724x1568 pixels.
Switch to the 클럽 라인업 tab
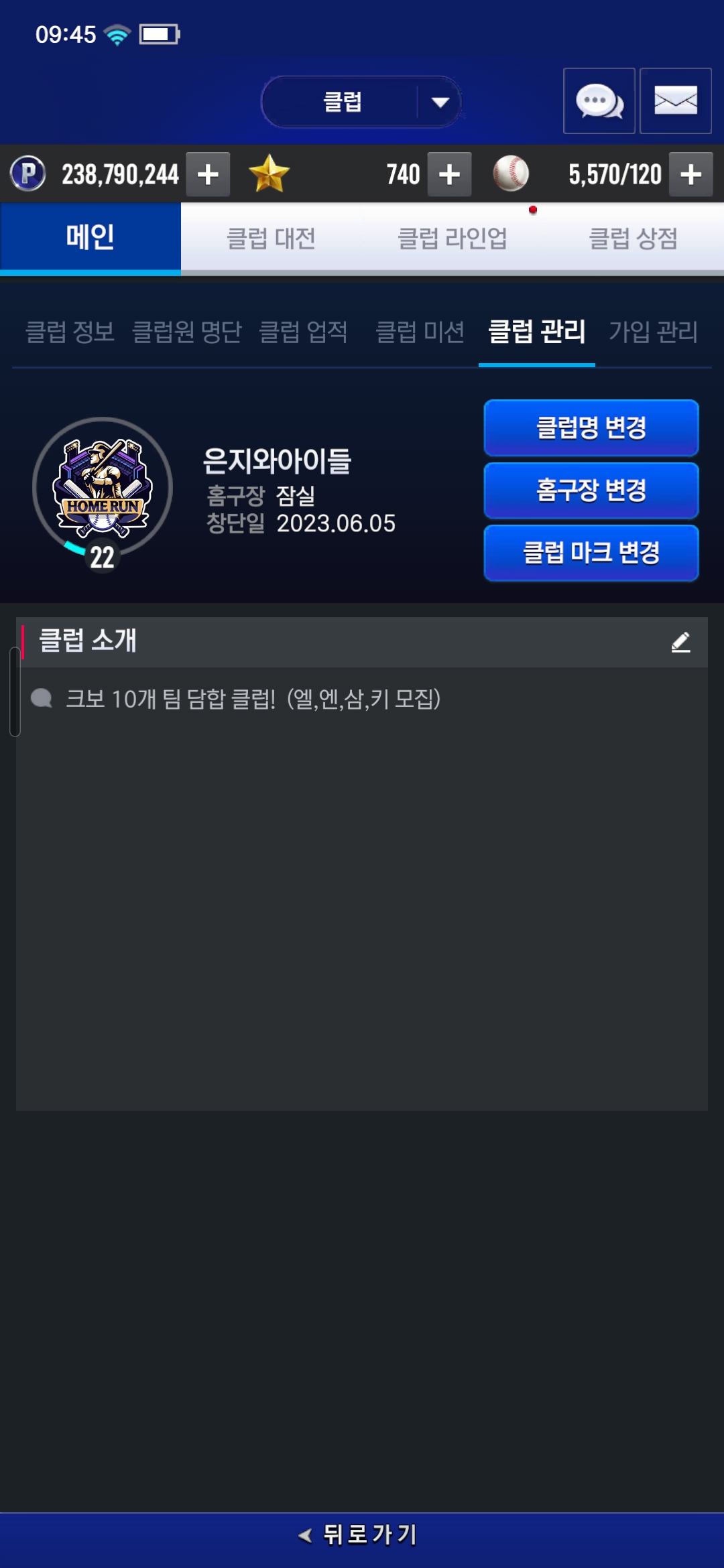[452, 239]
